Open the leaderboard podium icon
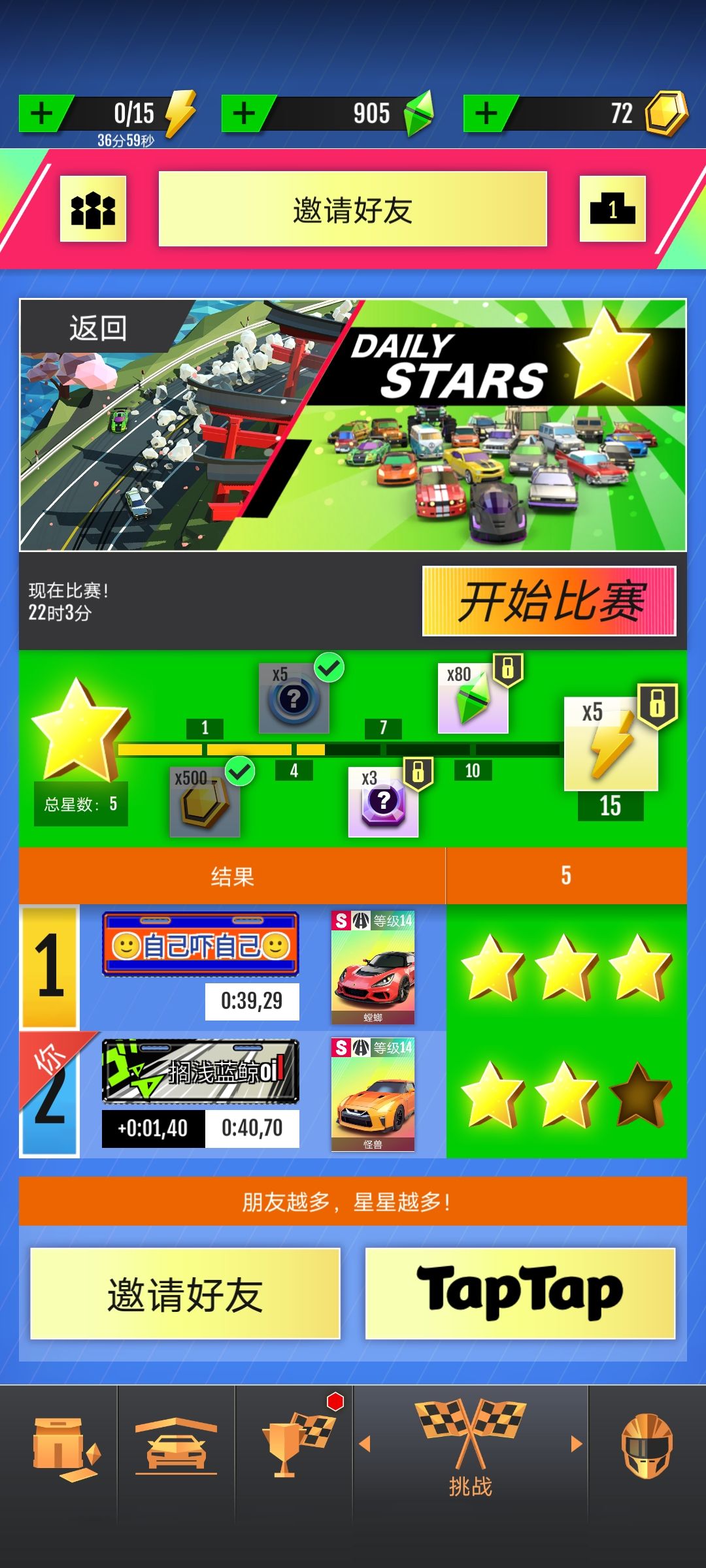The width and height of the screenshot is (706, 1568). (x=613, y=209)
